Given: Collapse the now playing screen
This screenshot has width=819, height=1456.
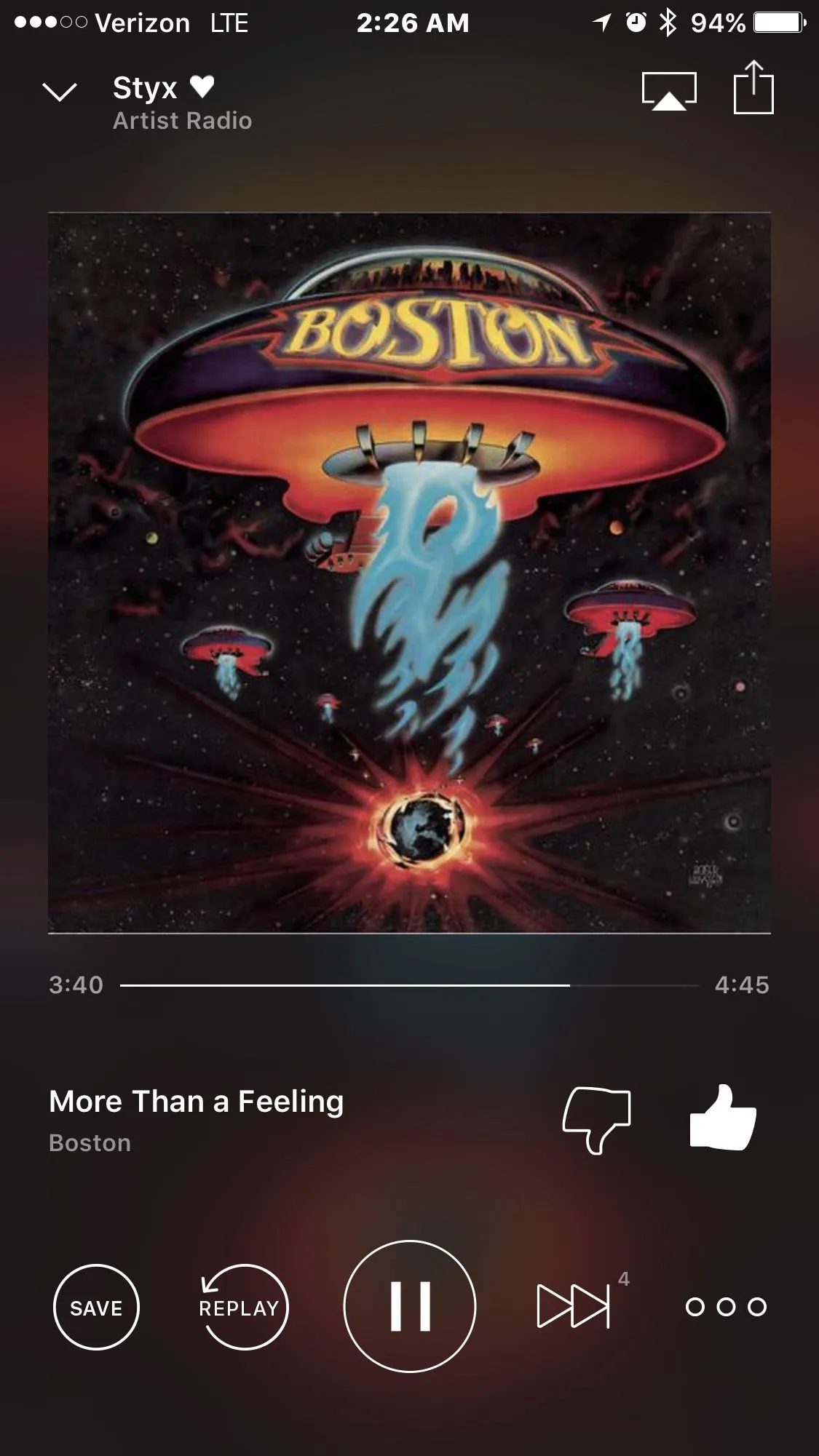Looking at the screenshot, I should (x=60, y=92).
